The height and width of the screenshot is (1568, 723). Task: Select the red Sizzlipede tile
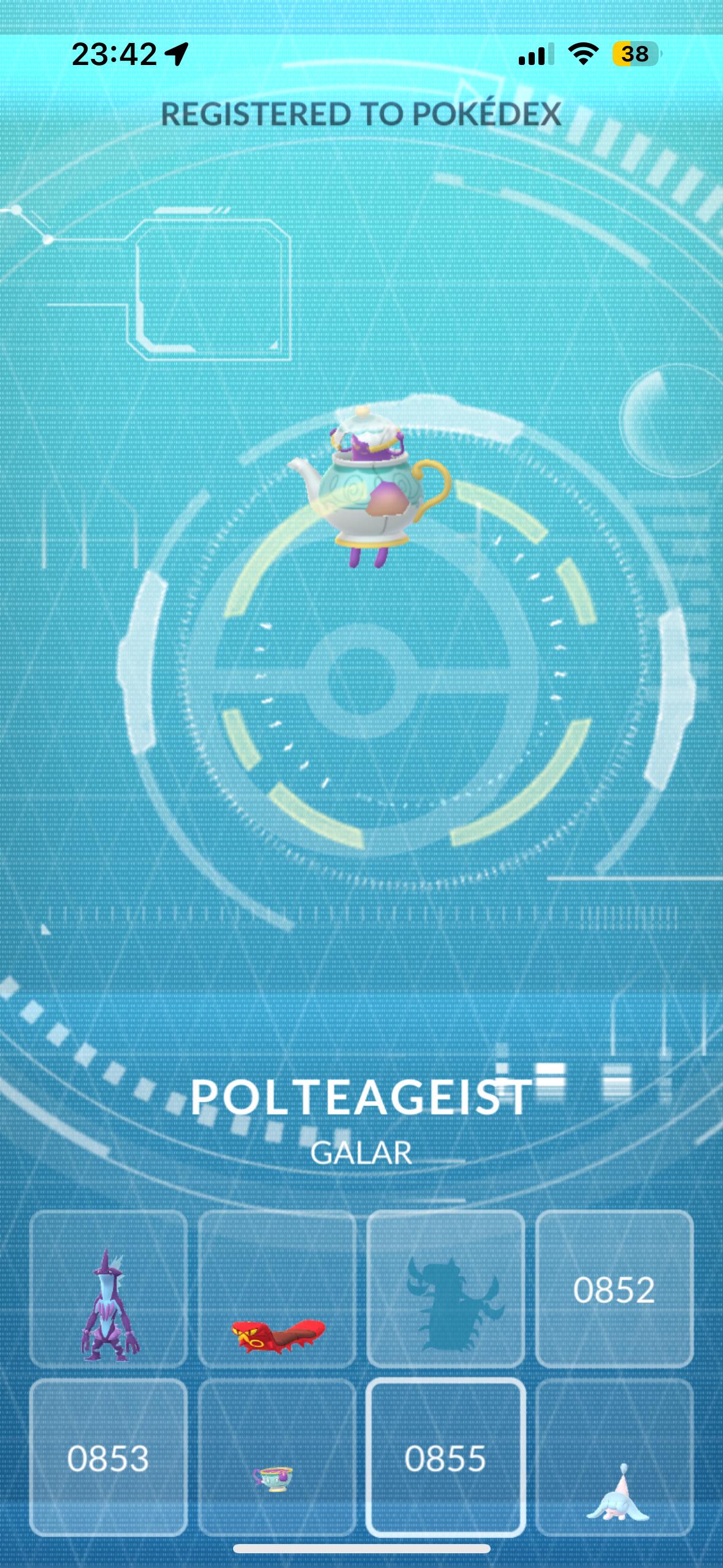click(277, 1289)
